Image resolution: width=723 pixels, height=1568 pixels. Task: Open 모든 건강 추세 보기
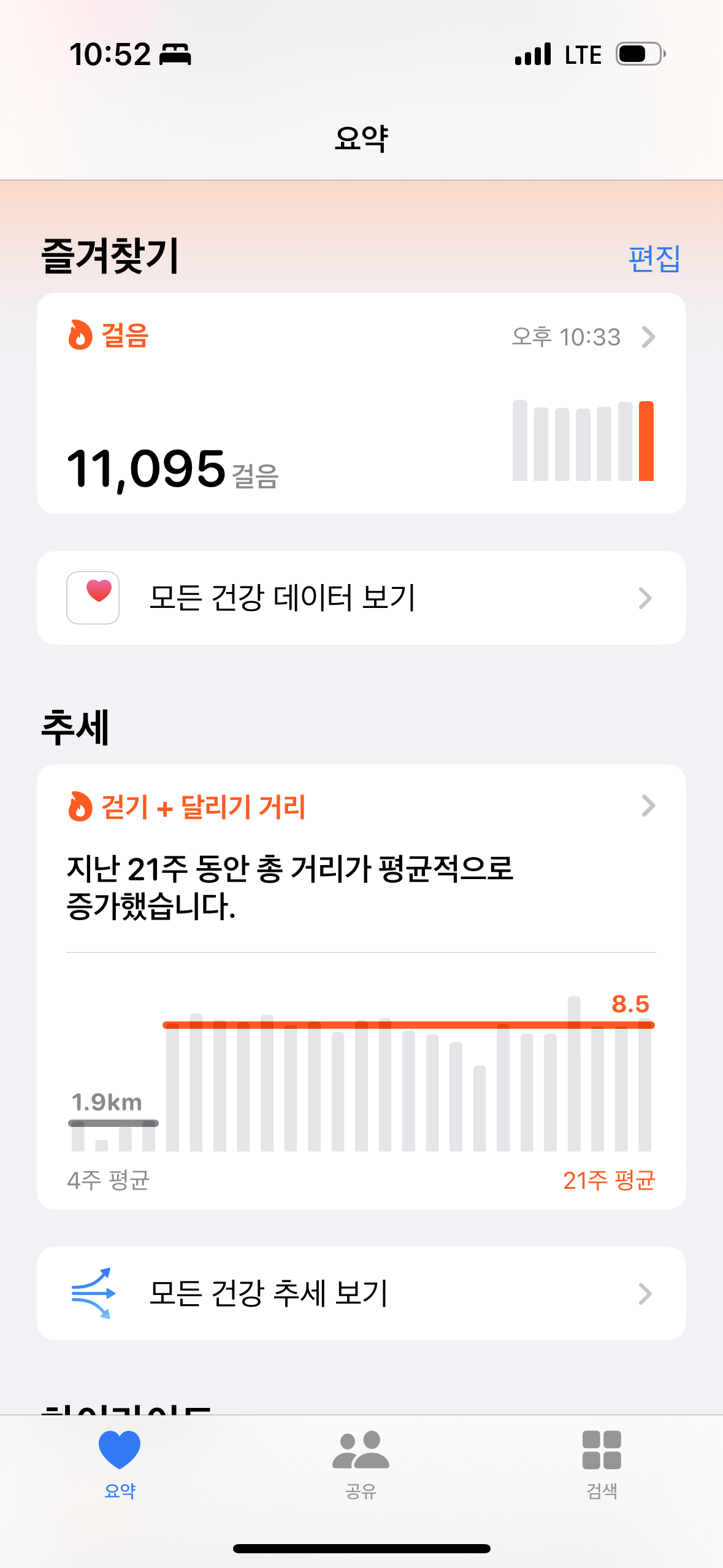coord(361,1293)
